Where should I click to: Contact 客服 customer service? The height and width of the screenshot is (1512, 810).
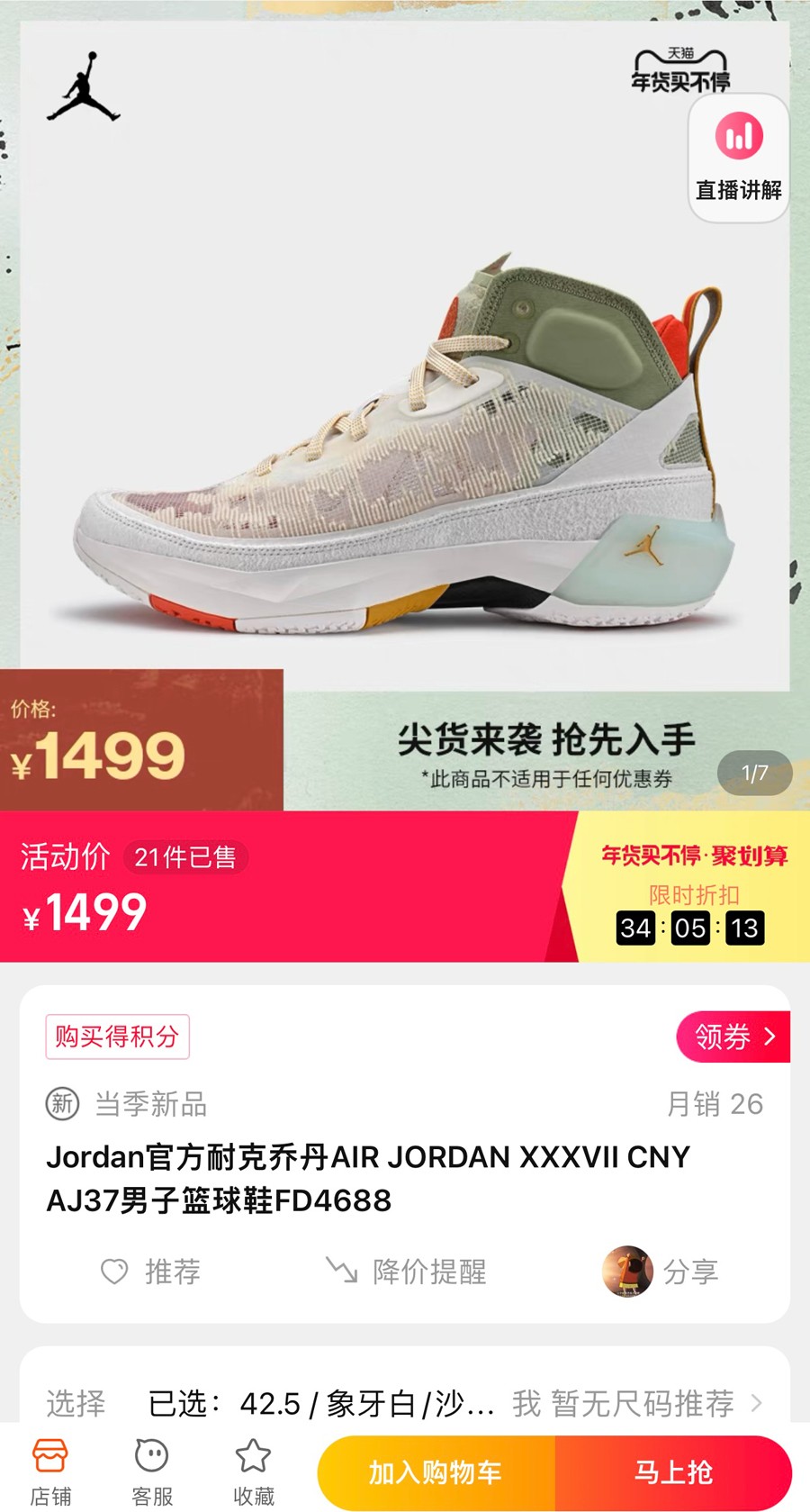(152, 1471)
